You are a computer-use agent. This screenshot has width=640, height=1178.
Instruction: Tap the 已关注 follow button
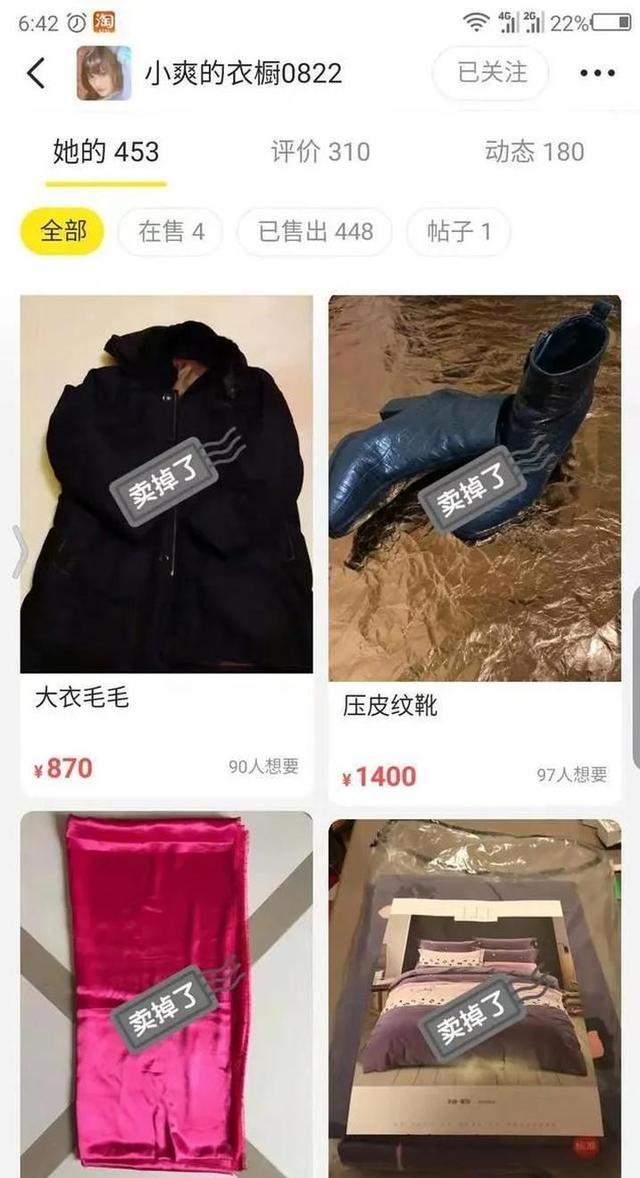[x=491, y=72]
